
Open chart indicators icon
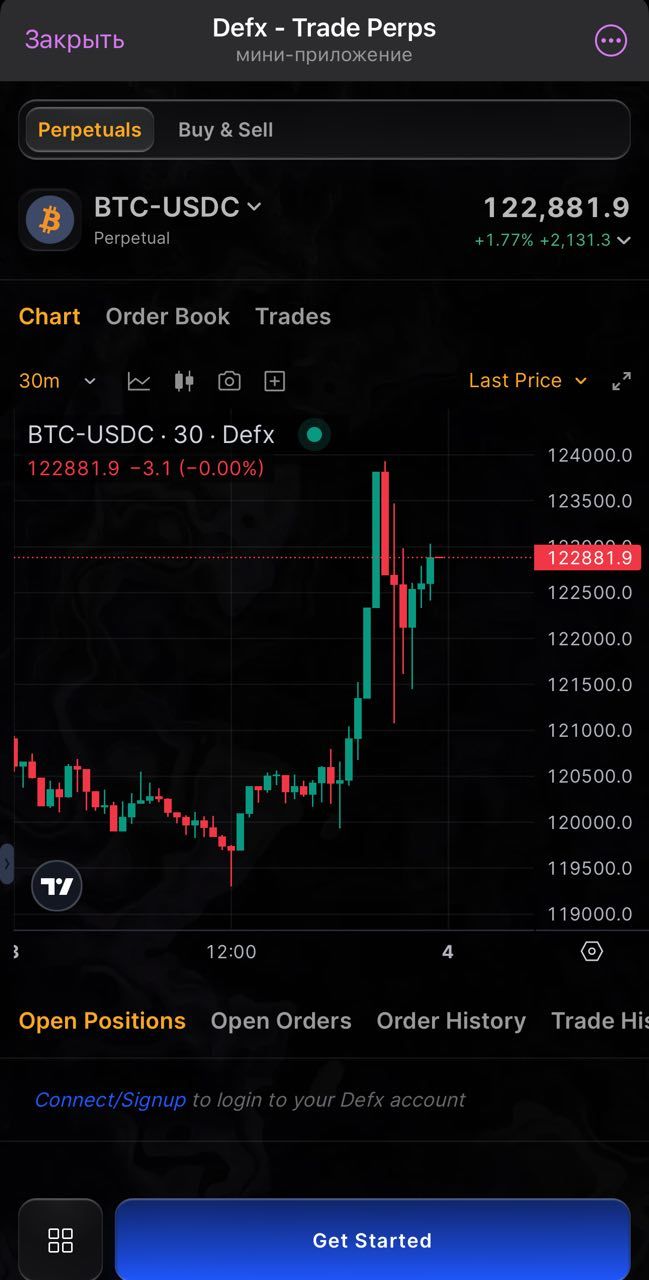139,381
